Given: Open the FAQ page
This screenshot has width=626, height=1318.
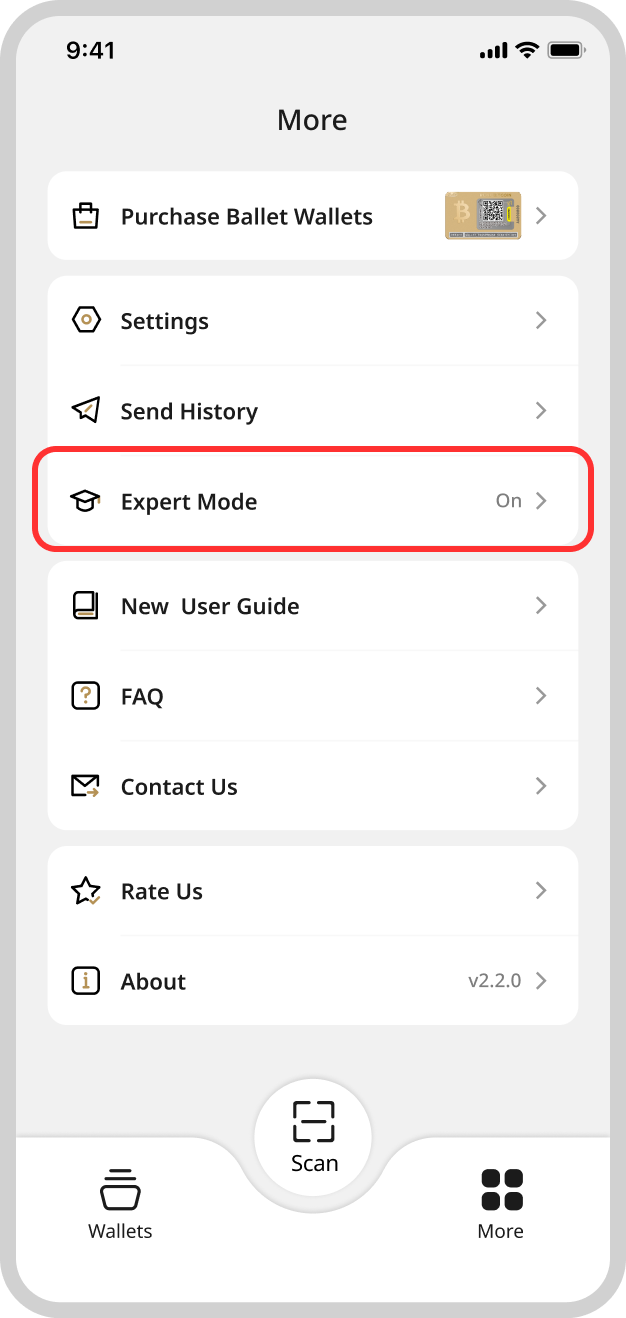Looking at the screenshot, I should tap(312, 696).
